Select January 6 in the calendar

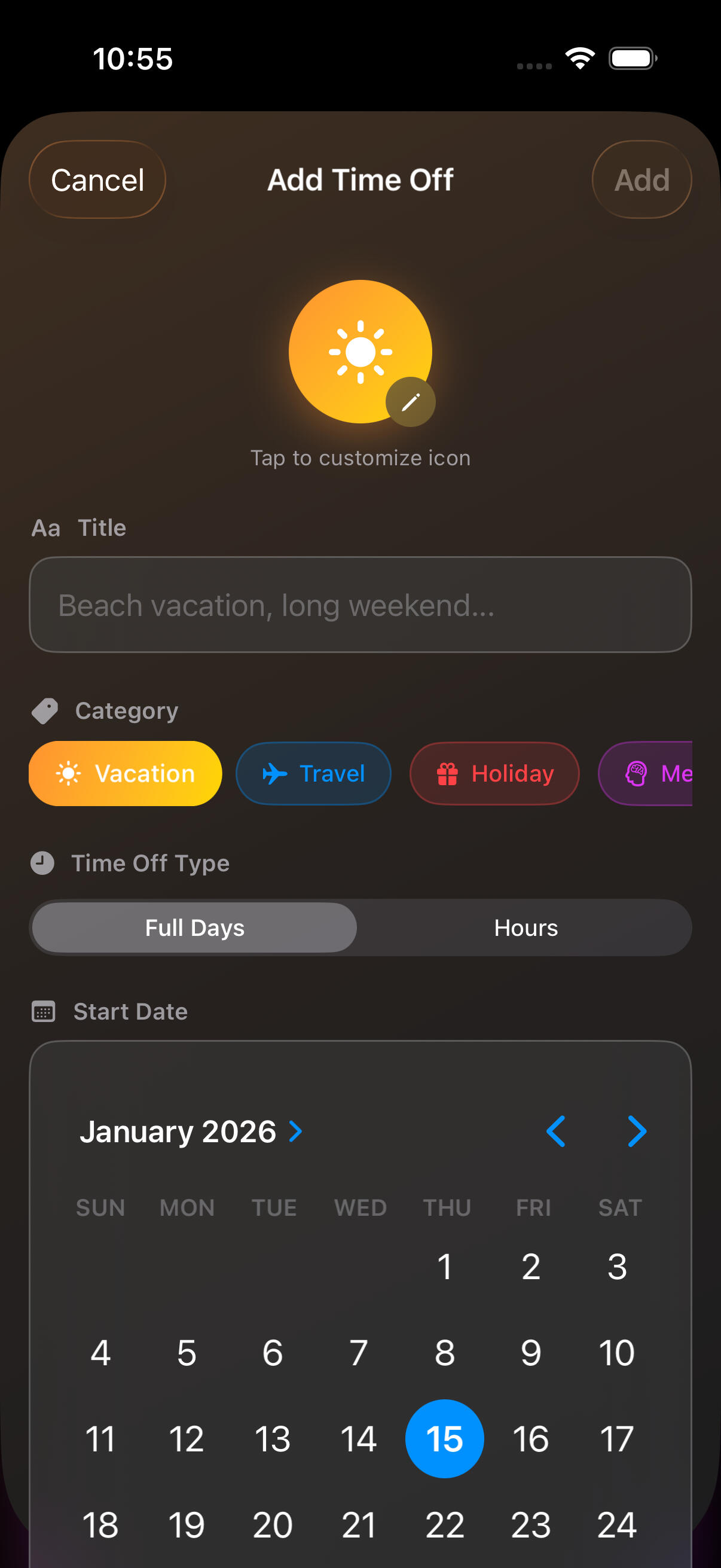coord(273,1353)
